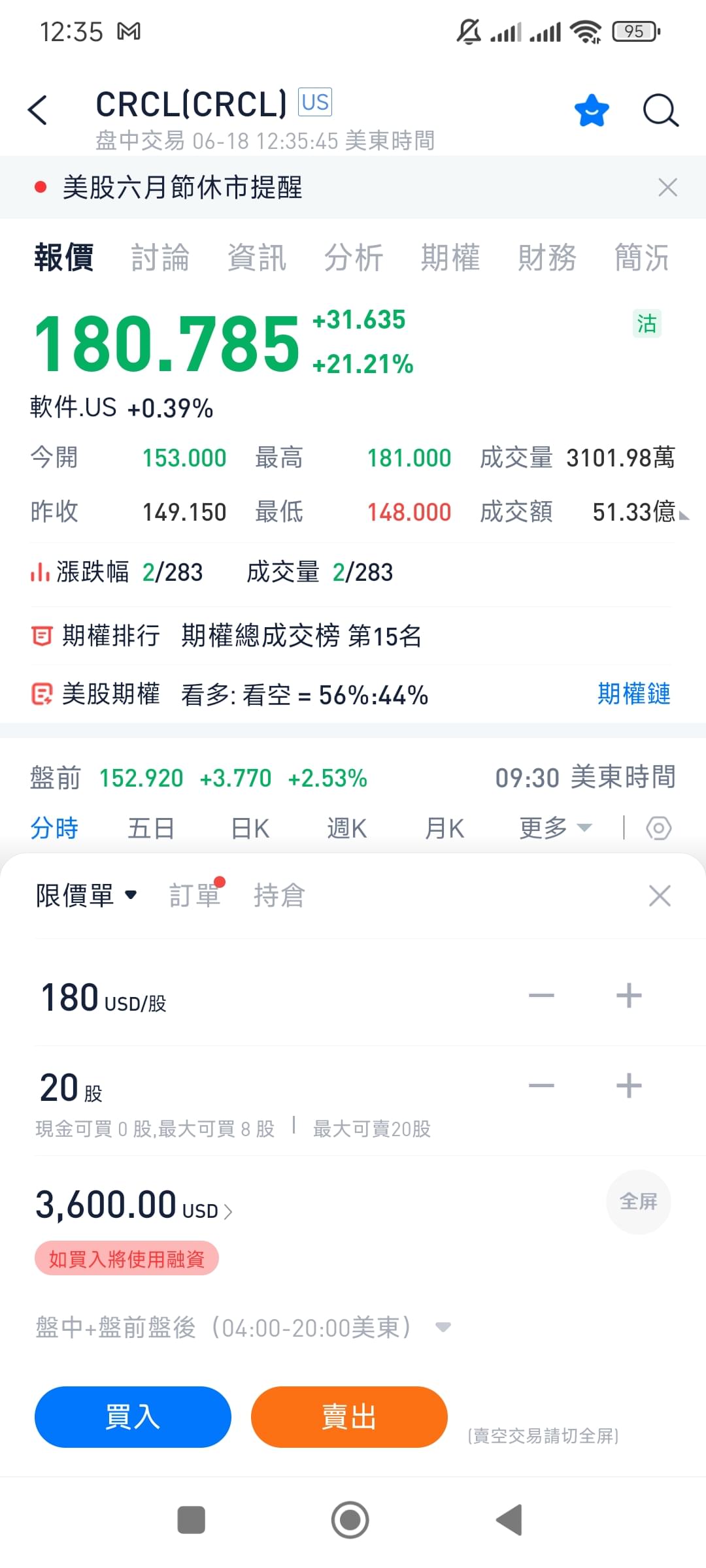This screenshot has height=1568, width=706.
Task: Close the trading panel
Action: click(x=660, y=896)
